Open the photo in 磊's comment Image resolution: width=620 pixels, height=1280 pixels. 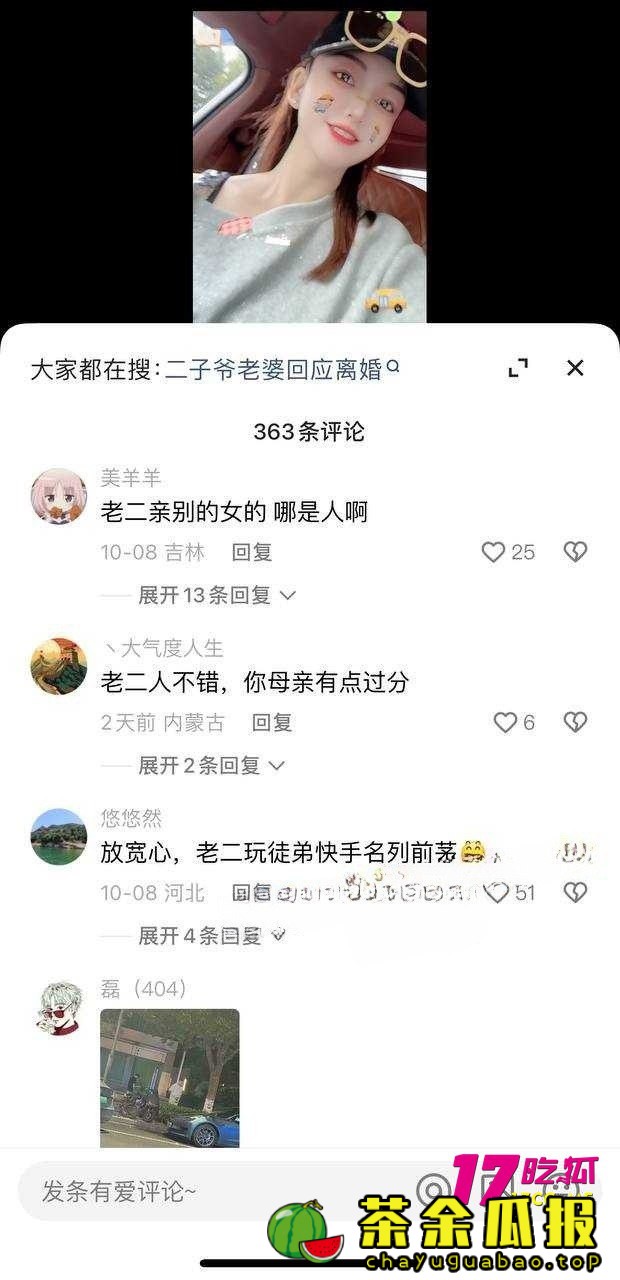170,1077
